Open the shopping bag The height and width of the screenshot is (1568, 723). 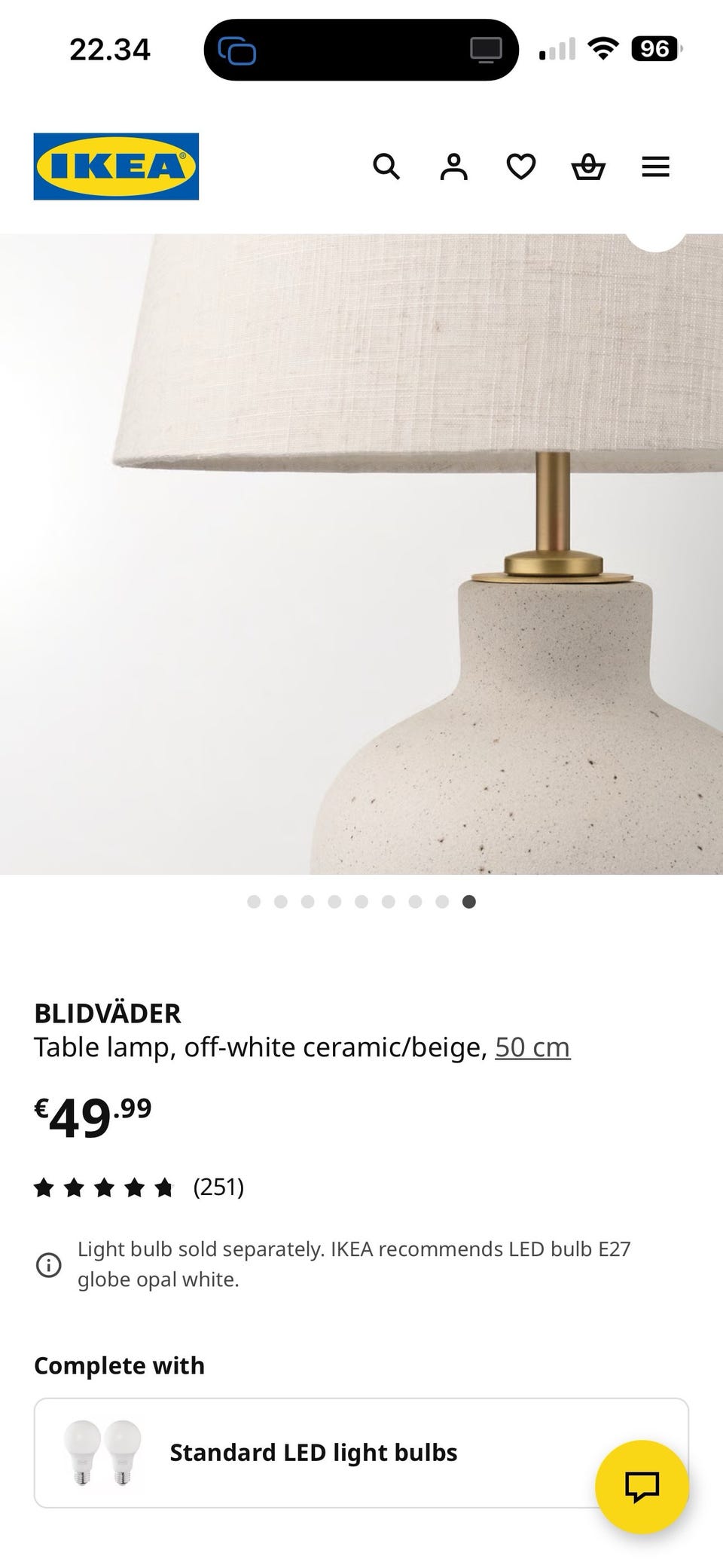click(588, 167)
